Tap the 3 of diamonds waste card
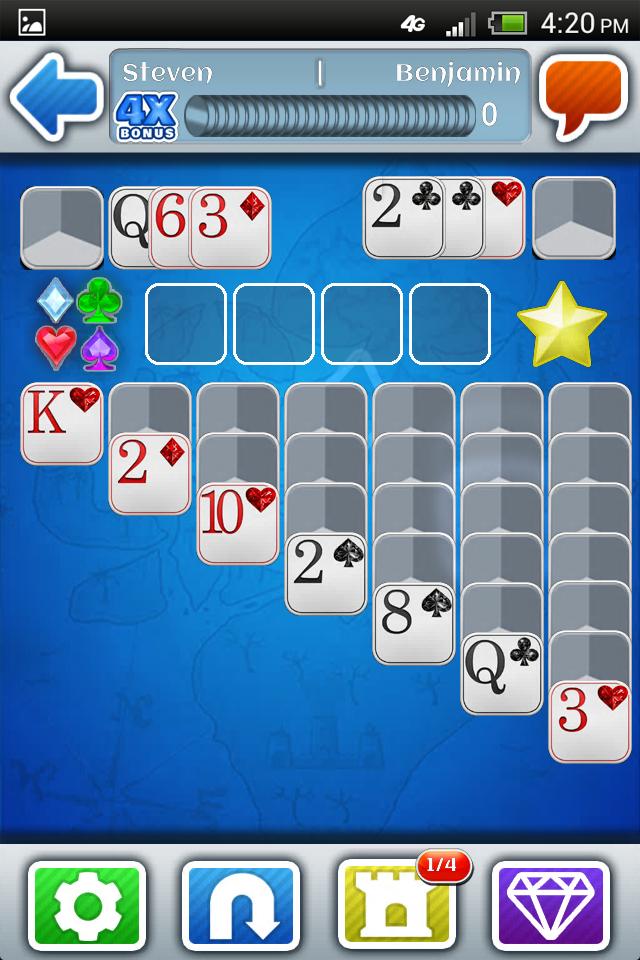640x960 pixels. pyautogui.click(x=232, y=228)
